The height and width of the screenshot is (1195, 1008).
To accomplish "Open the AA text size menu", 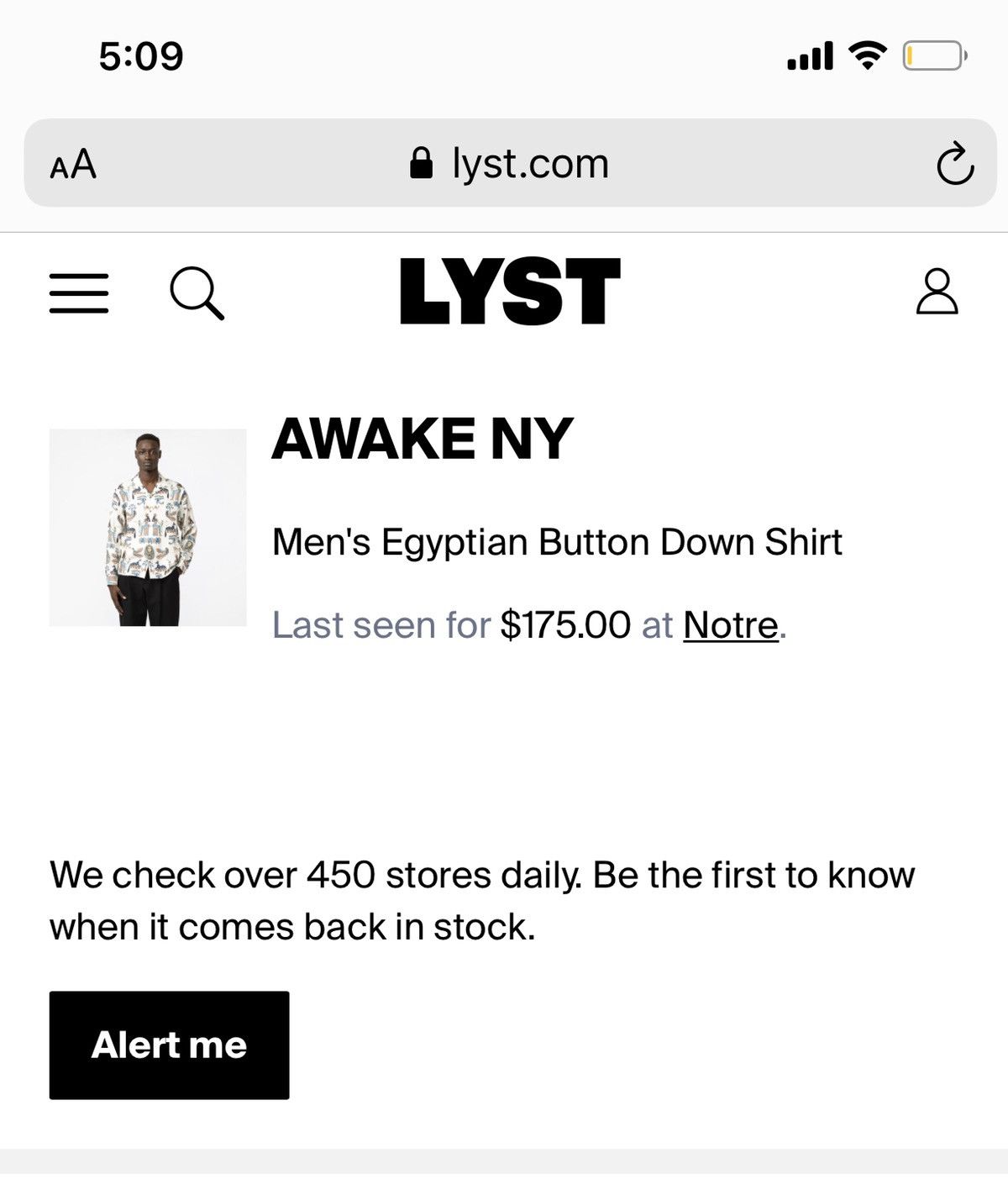I will click(x=73, y=164).
